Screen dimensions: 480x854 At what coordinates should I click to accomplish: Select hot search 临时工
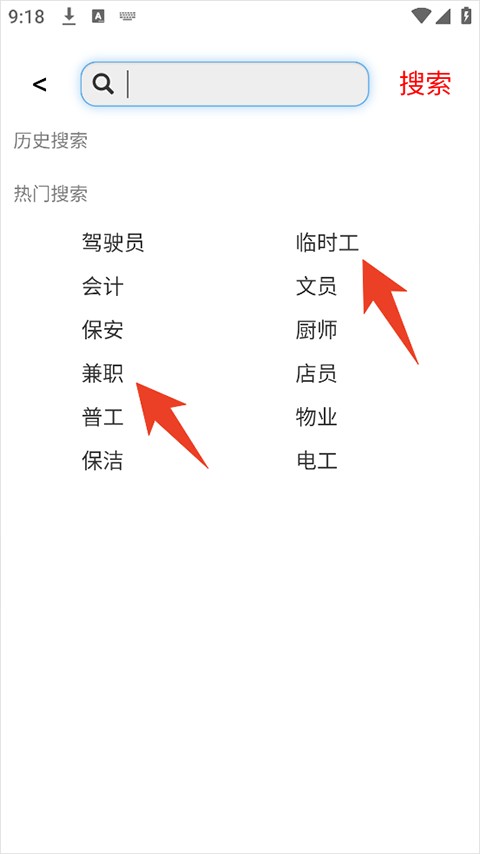point(327,242)
